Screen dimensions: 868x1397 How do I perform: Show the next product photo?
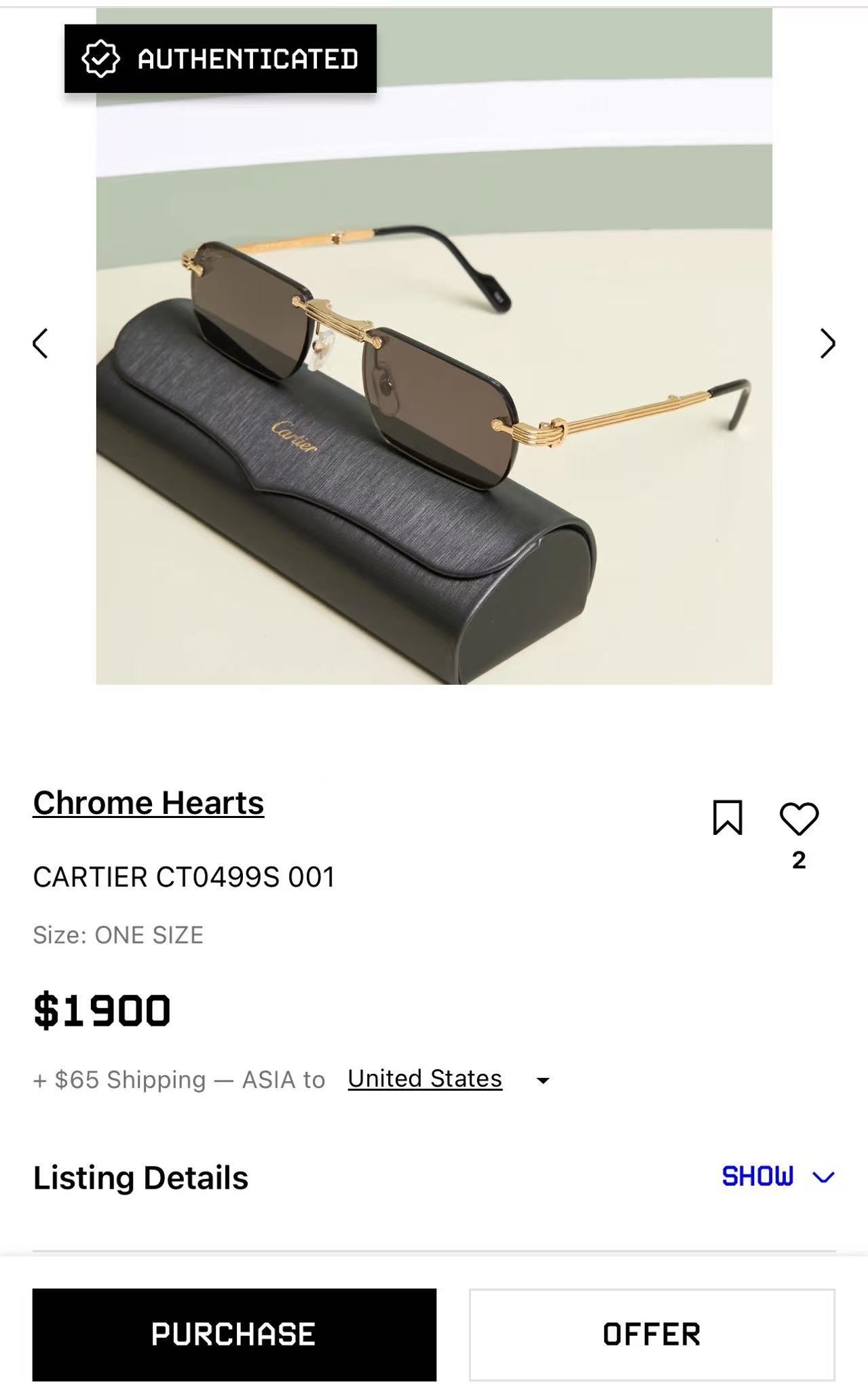[x=827, y=343]
